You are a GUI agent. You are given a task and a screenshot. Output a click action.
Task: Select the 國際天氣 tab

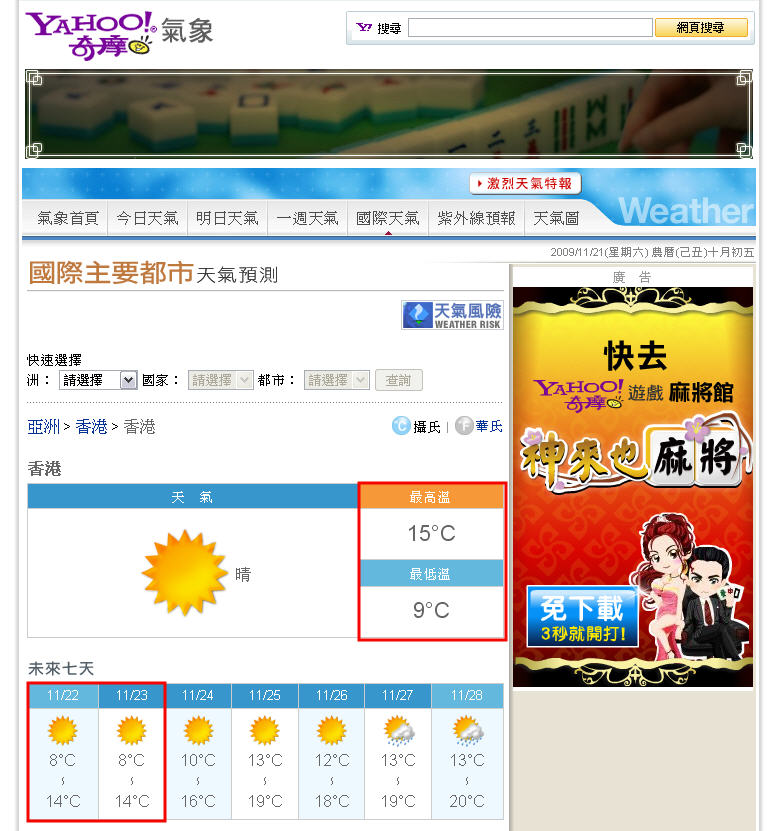pyautogui.click(x=388, y=217)
